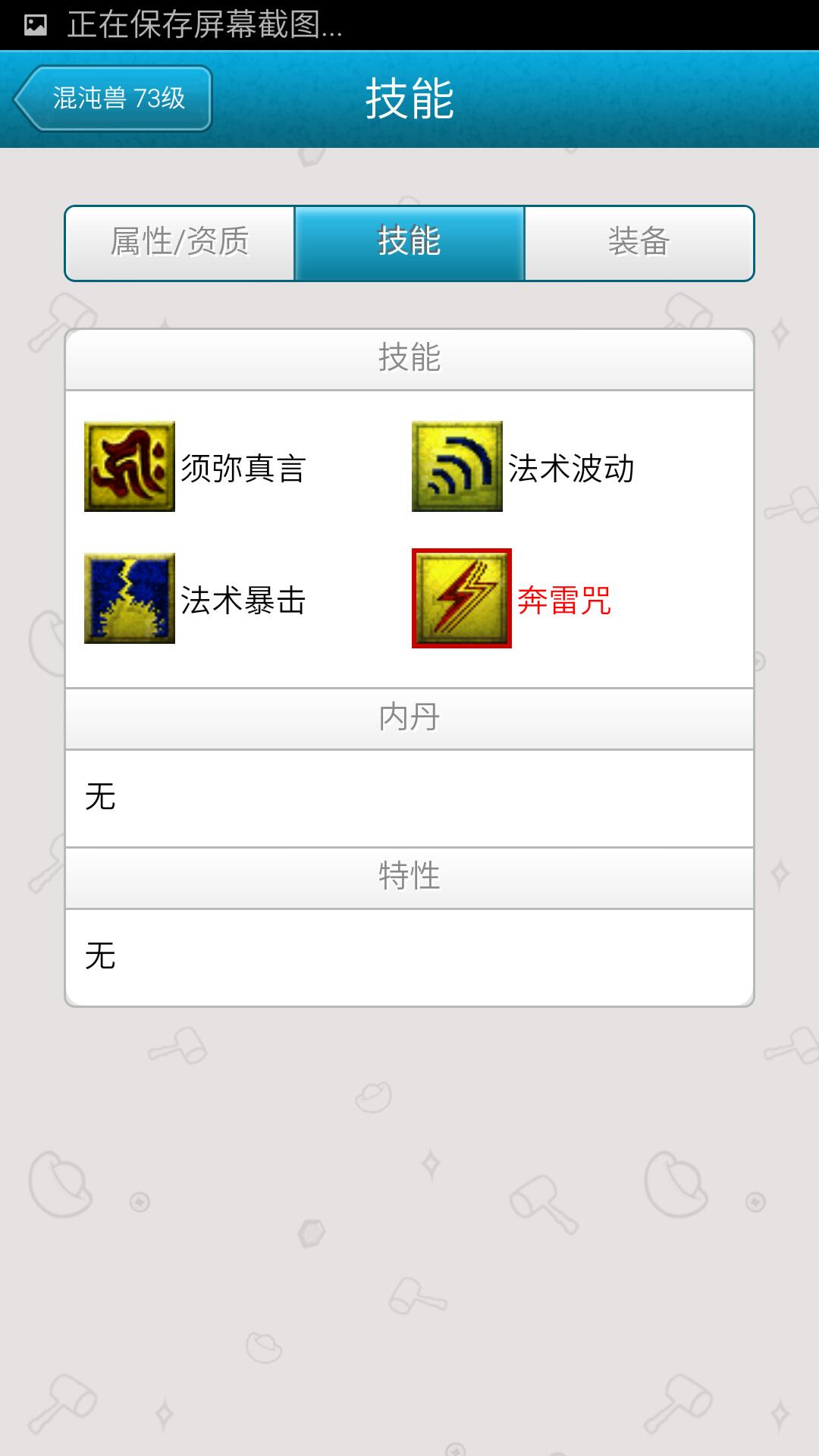The image size is (819, 1456).
Task: Select the 技能 tab
Action: pyautogui.click(x=409, y=243)
